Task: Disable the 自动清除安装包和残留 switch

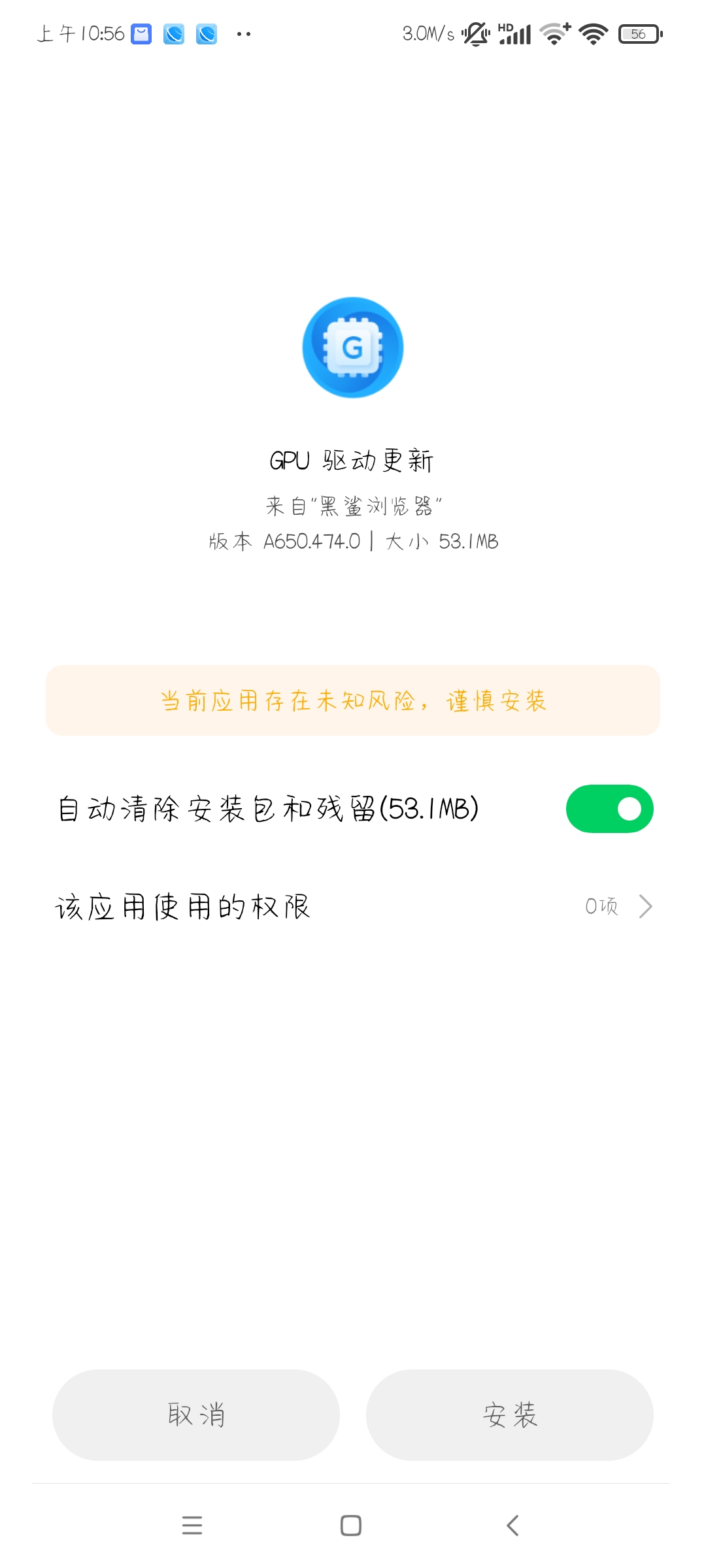Action: [609, 809]
